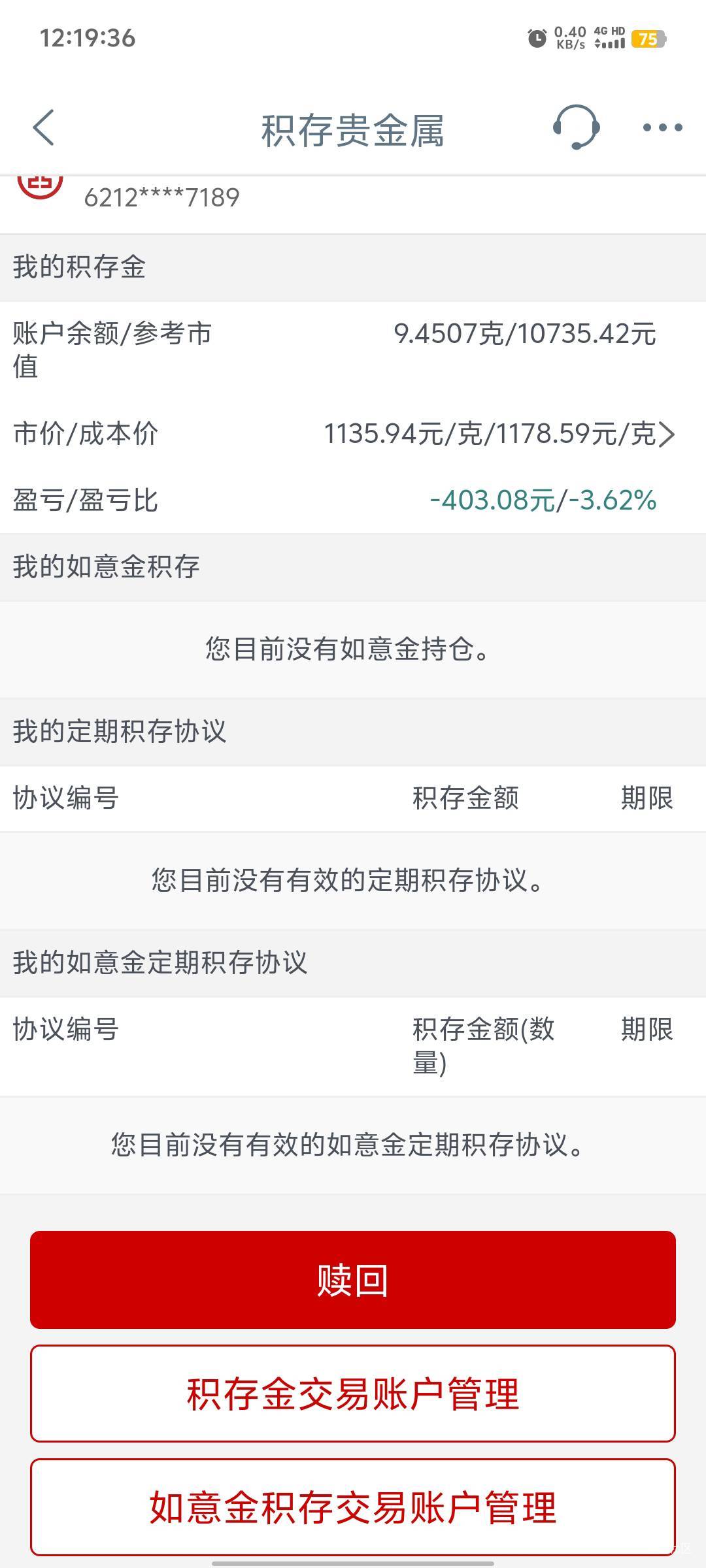This screenshot has height=1568, width=706.
Task: Tap the red 赎回 button
Action: coord(353,1280)
